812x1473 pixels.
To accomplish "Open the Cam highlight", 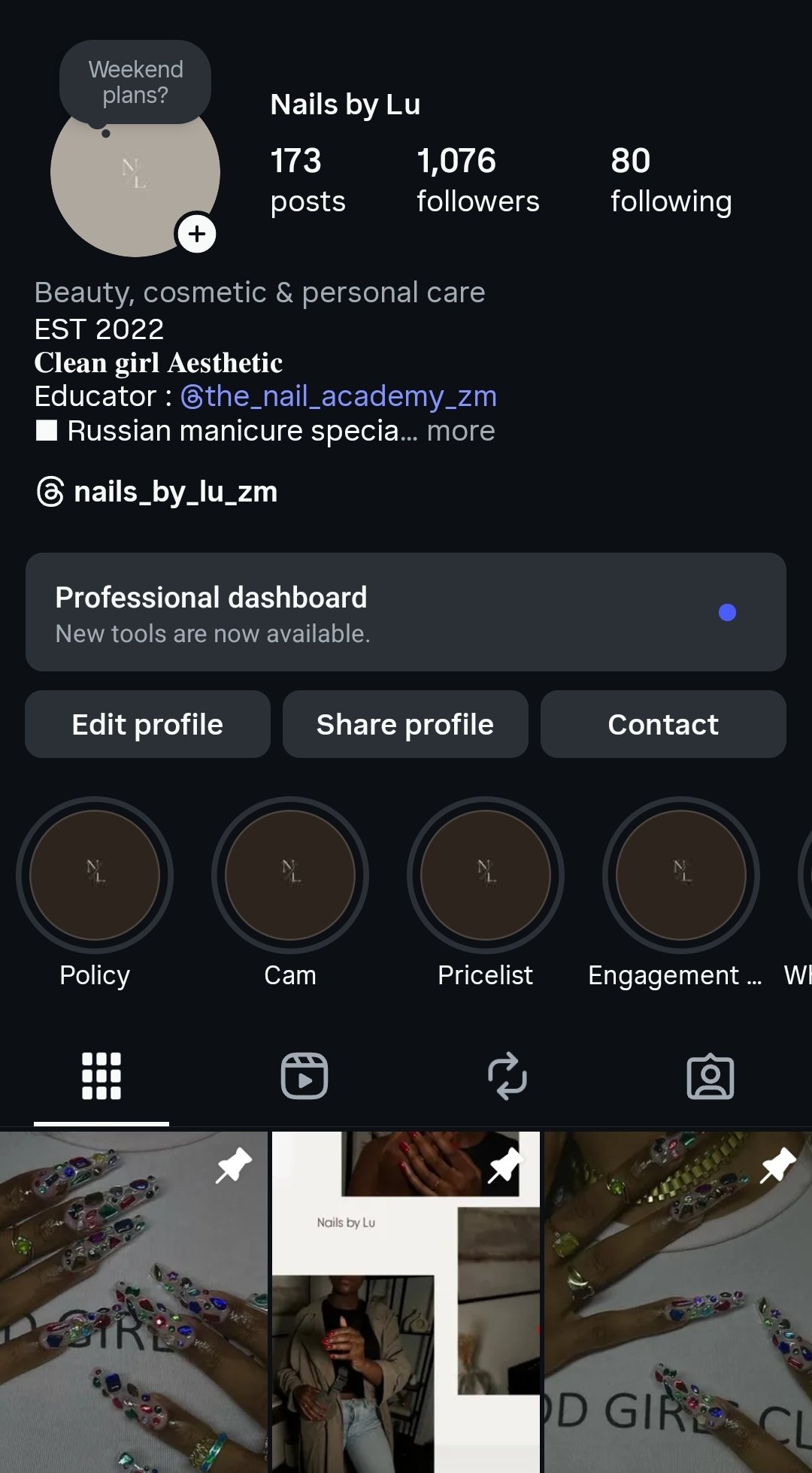I will (x=290, y=875).
